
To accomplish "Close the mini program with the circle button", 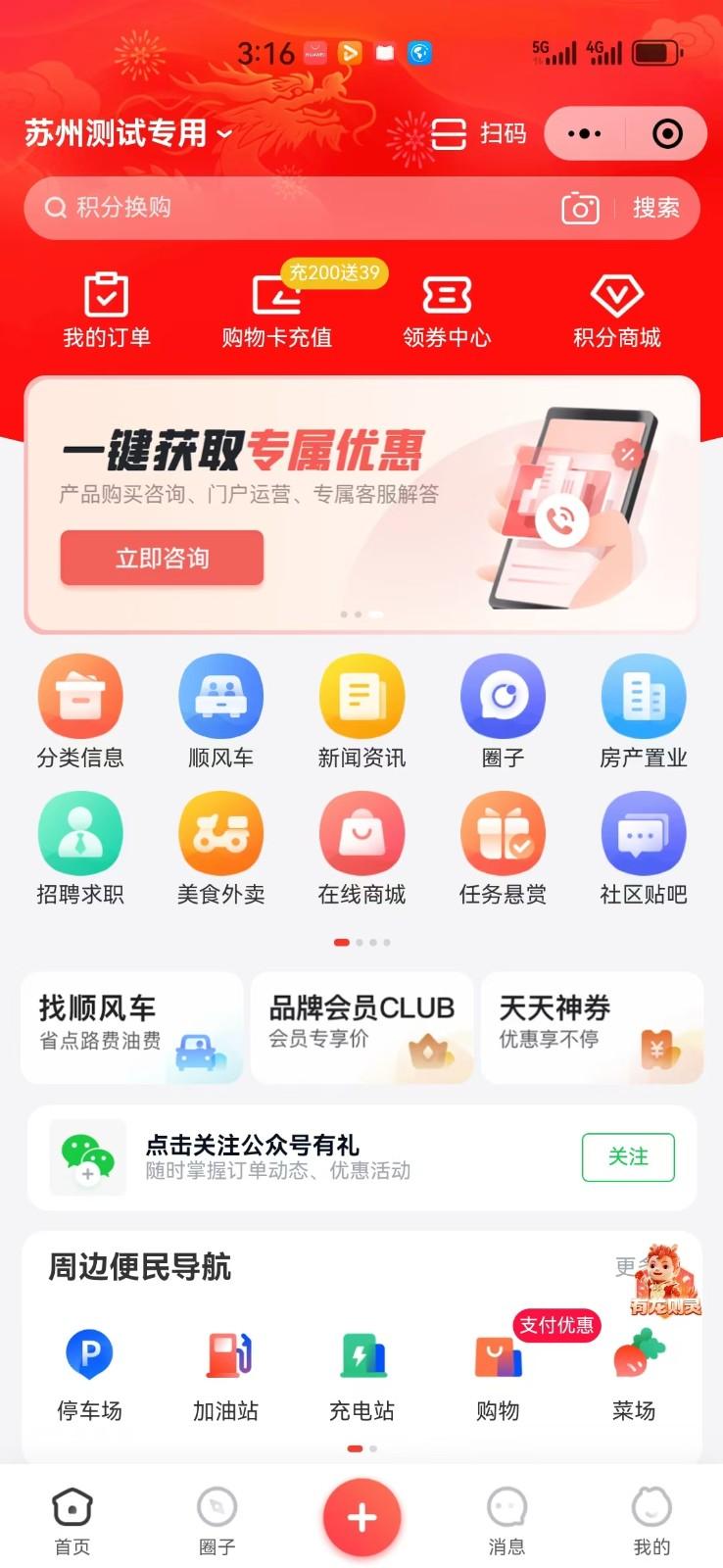I will pyautogui.click(x=667, y=133).
